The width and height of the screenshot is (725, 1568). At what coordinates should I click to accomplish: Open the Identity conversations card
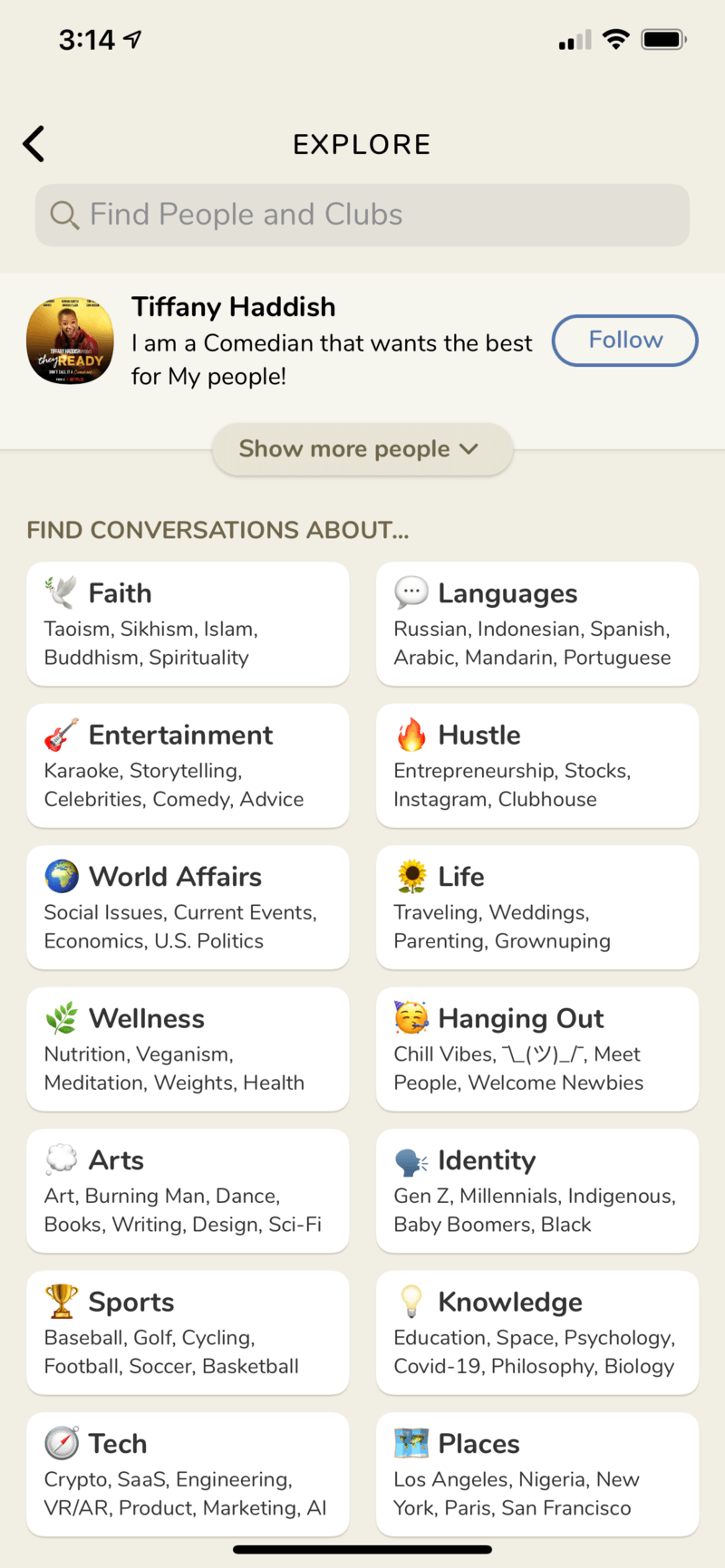pyautogui.click(x=537, y=1191)
